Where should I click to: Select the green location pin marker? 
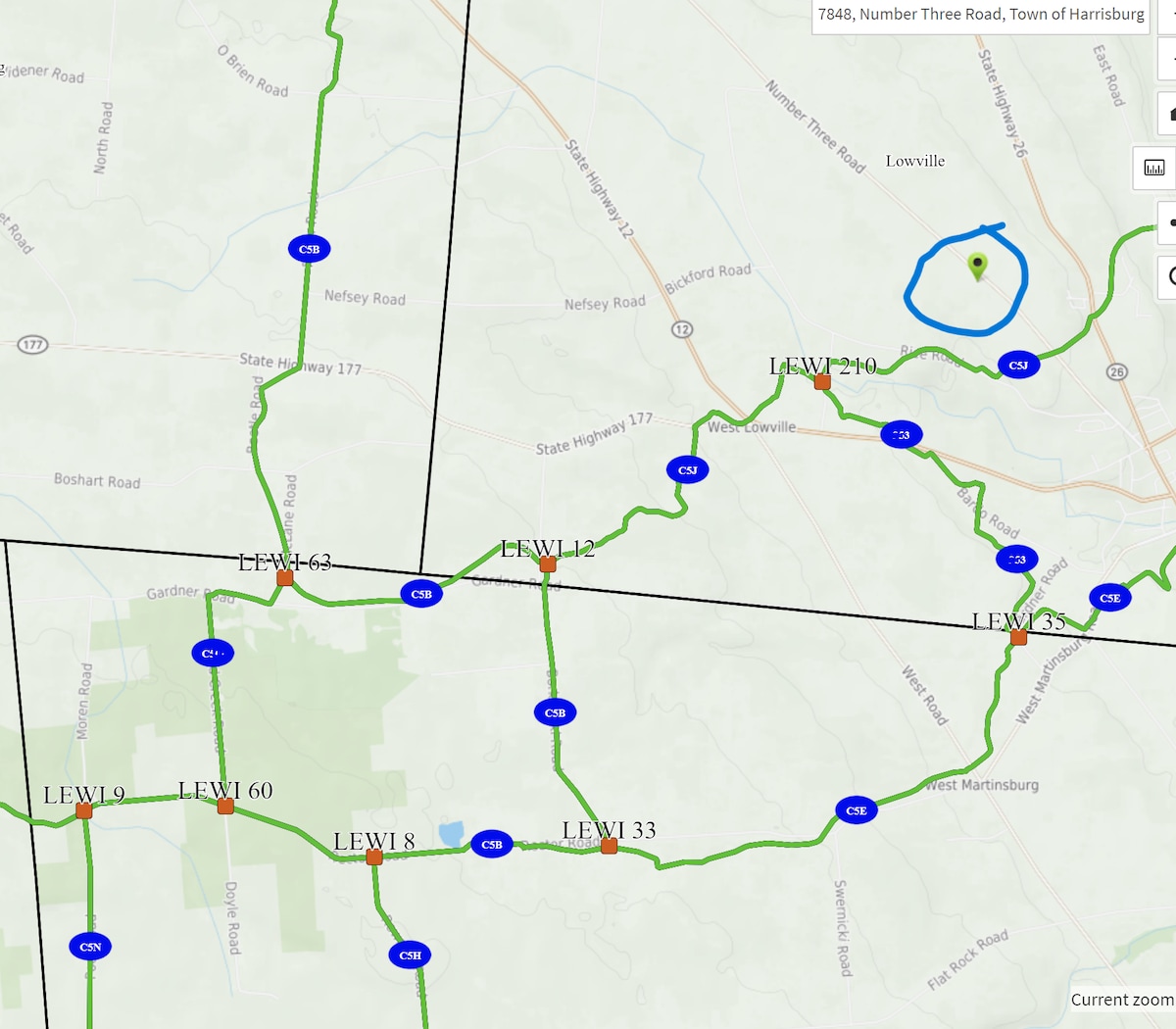coord(977,265)
